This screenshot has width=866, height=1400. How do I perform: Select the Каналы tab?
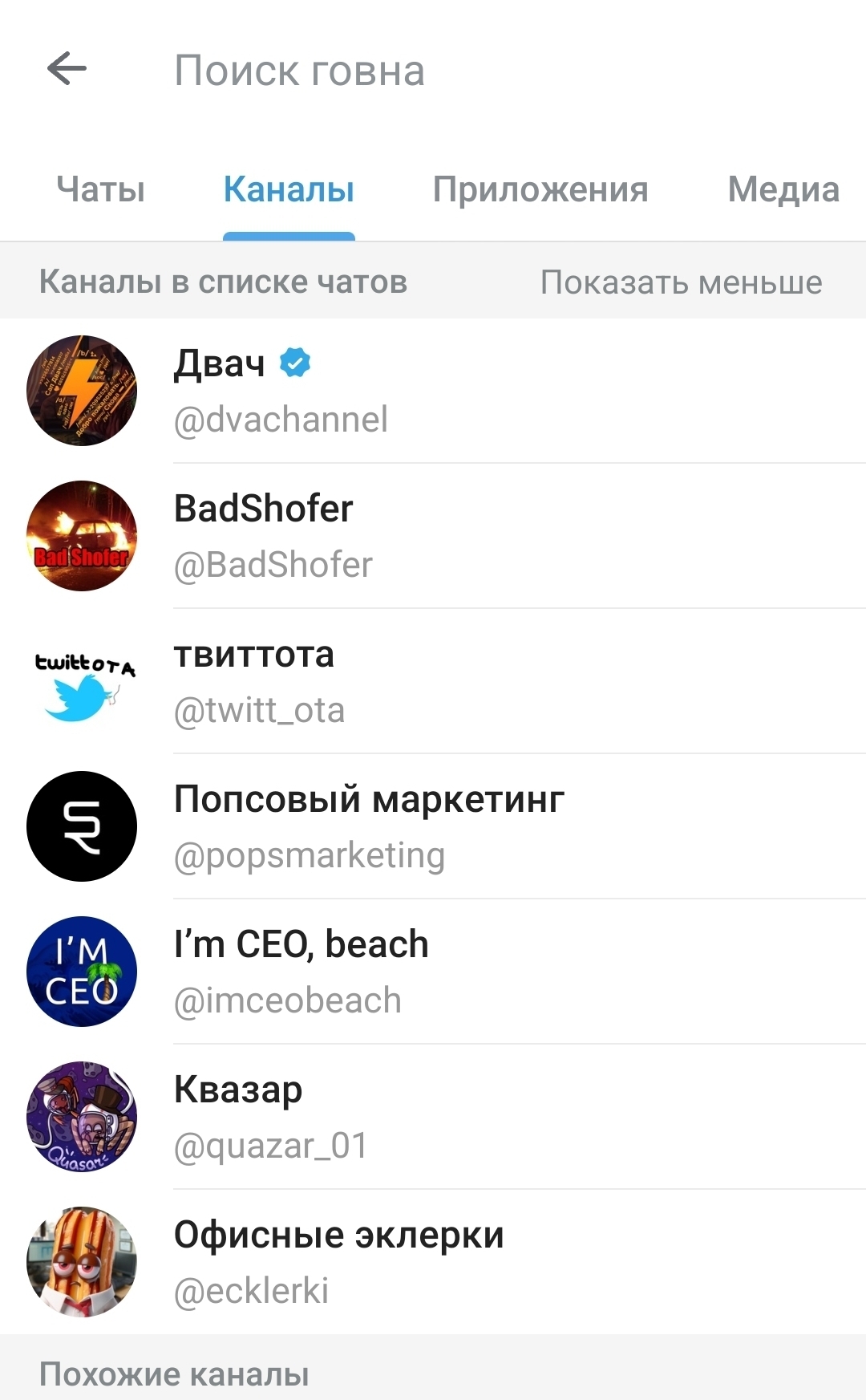(289, 190)
